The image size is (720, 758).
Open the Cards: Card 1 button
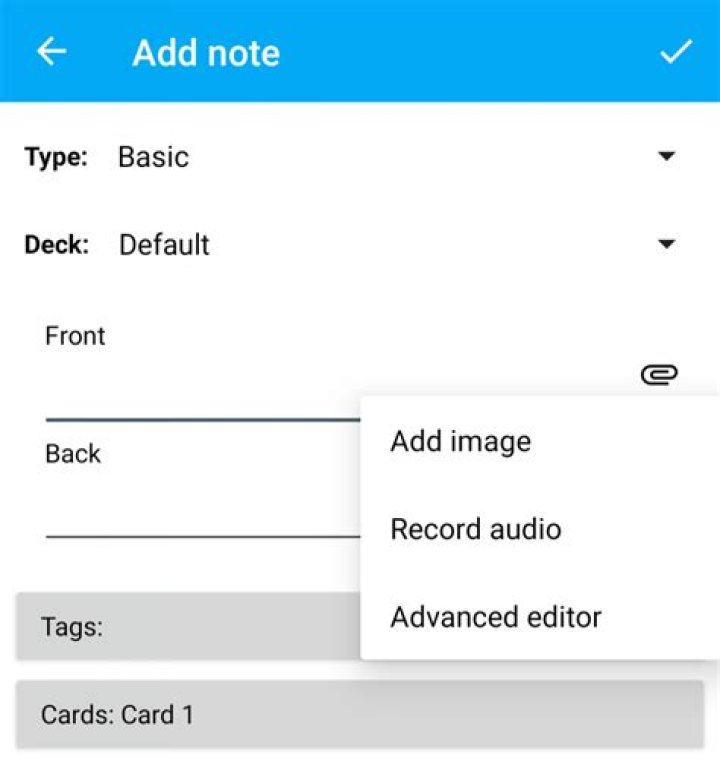tap(360, 714)
